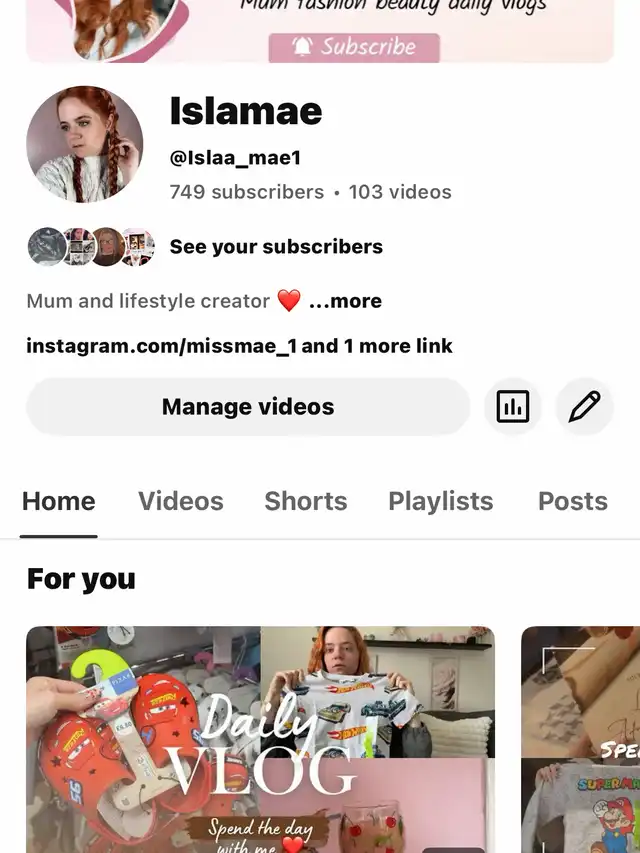Open channel analytics chart icon
This screenshot has width=640, height=853.
(x=512, y=407)
